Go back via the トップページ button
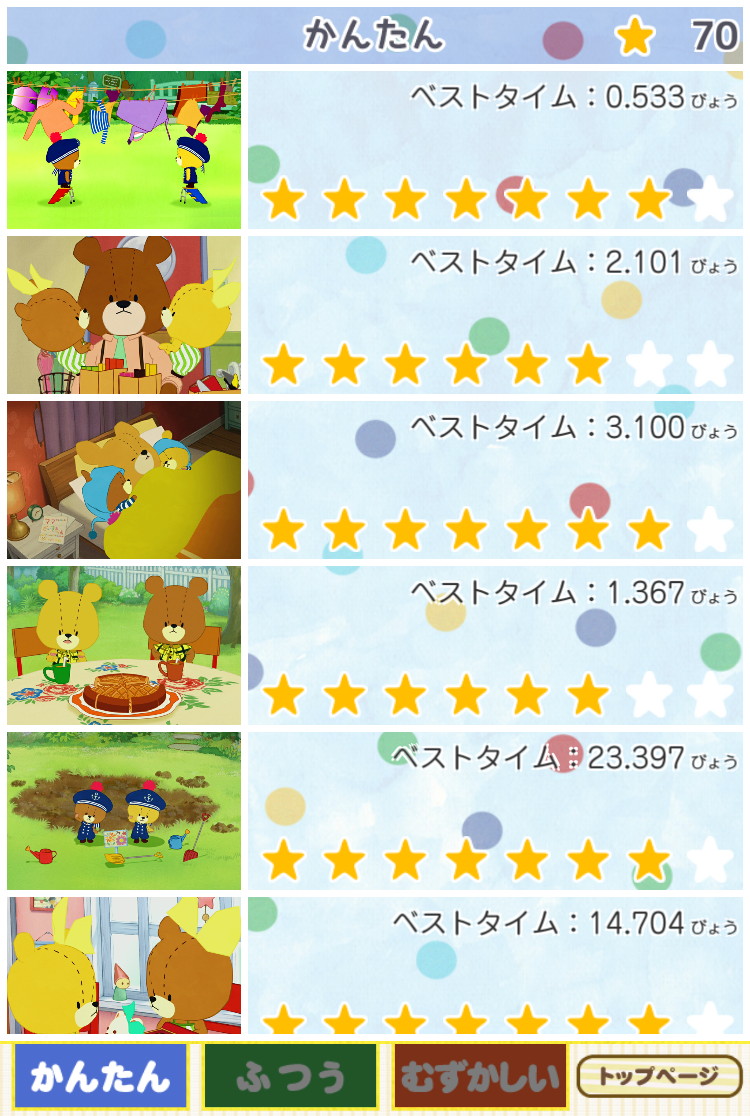The height and width of the screenshot is (1116, 750). 659,1077
